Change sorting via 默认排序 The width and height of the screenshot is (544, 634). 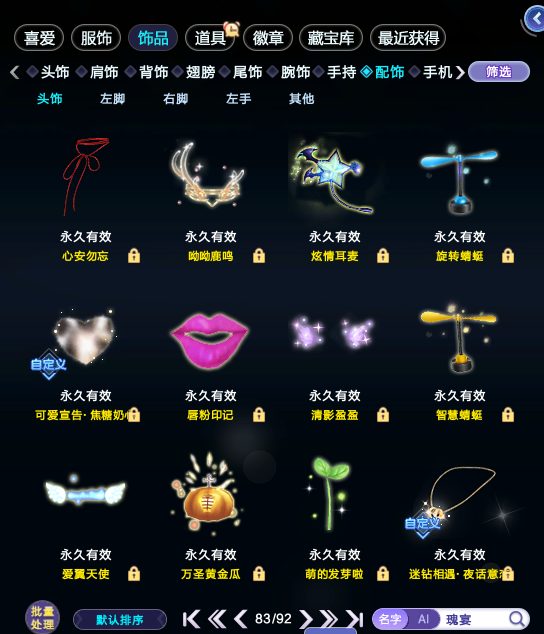[120, 619]
